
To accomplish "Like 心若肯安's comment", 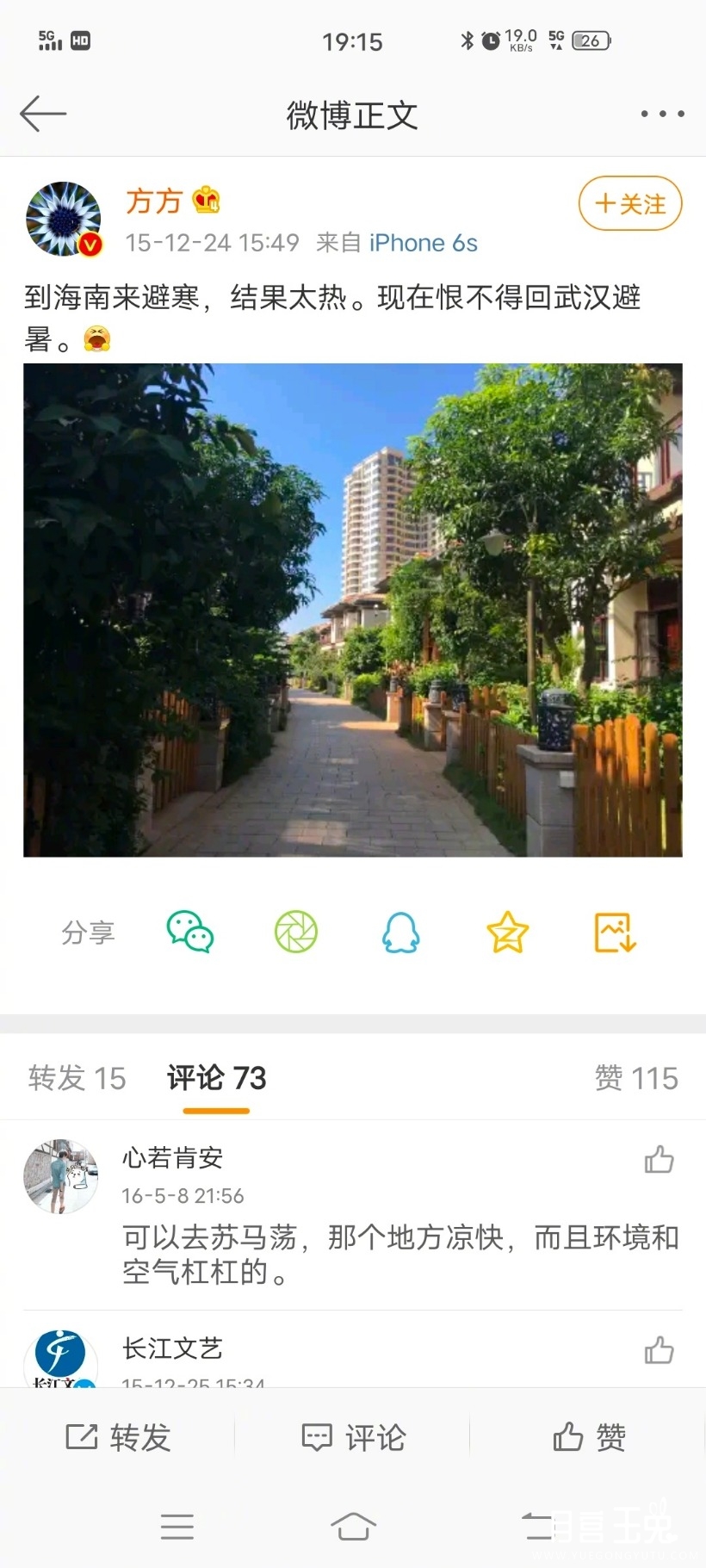I will (660, 1159).
